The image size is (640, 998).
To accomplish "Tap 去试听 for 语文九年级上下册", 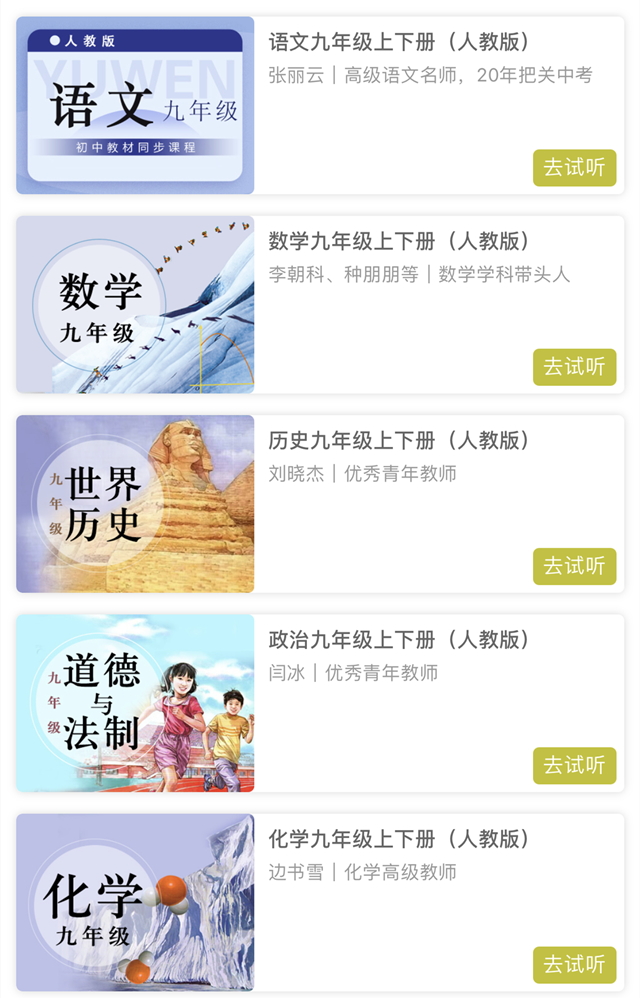I will click(574, 168).
